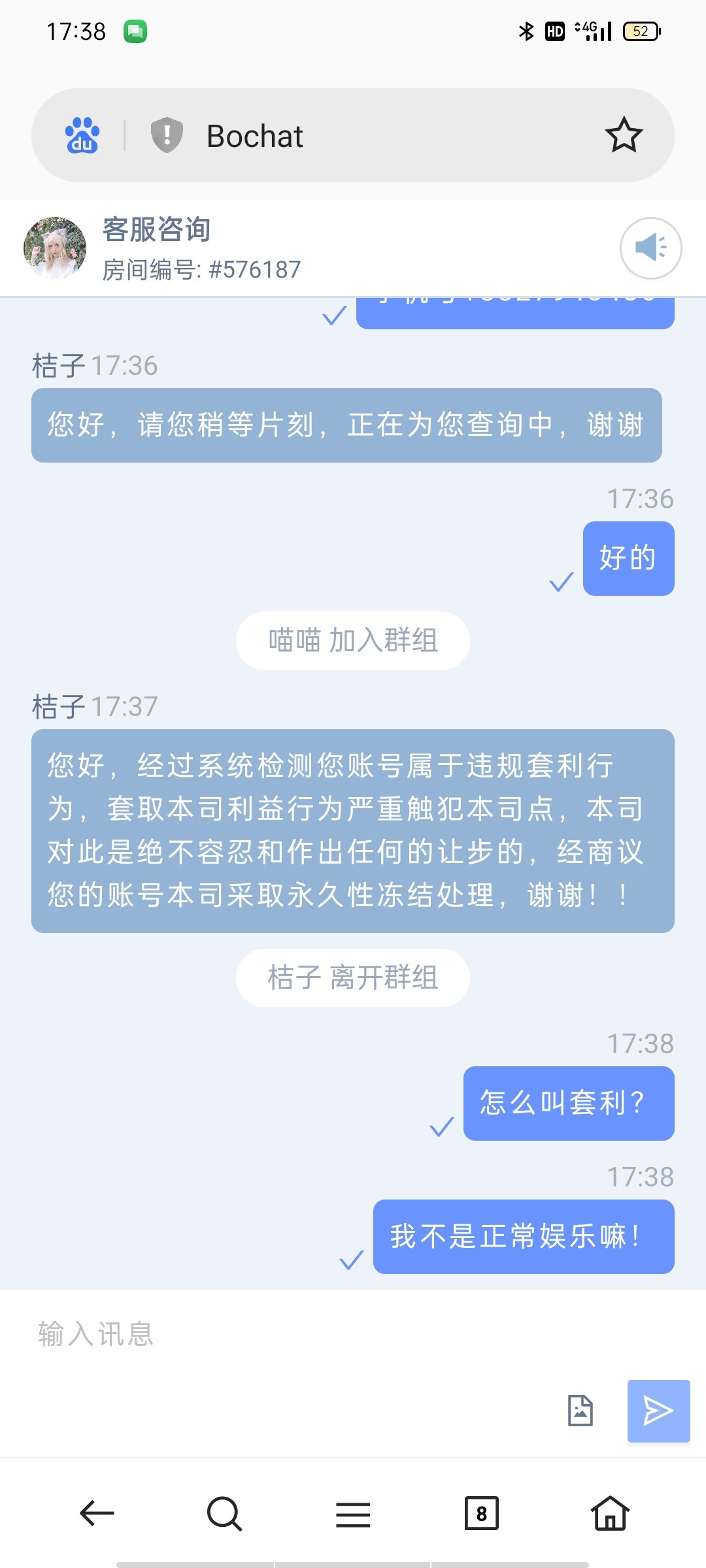Toggle the chat sound speaker icon

650,248
